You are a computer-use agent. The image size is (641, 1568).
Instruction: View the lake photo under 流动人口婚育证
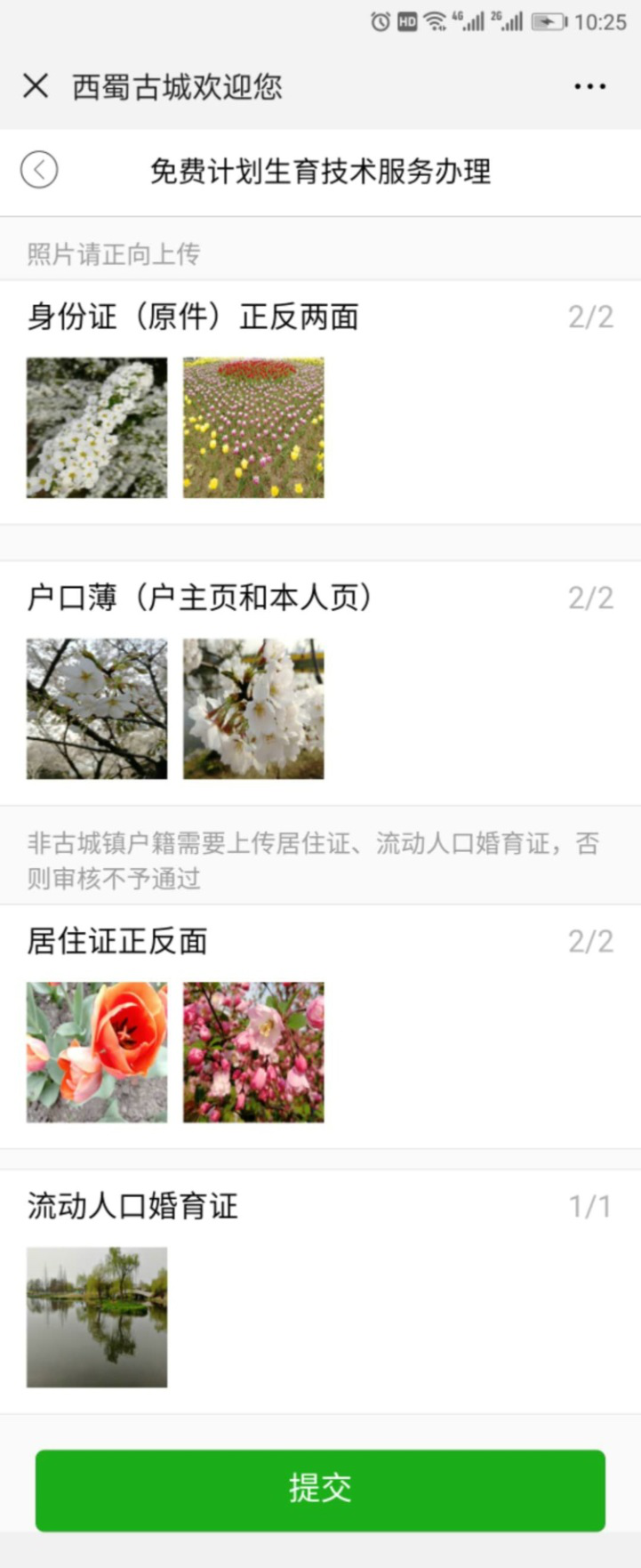pos(97,1317)
